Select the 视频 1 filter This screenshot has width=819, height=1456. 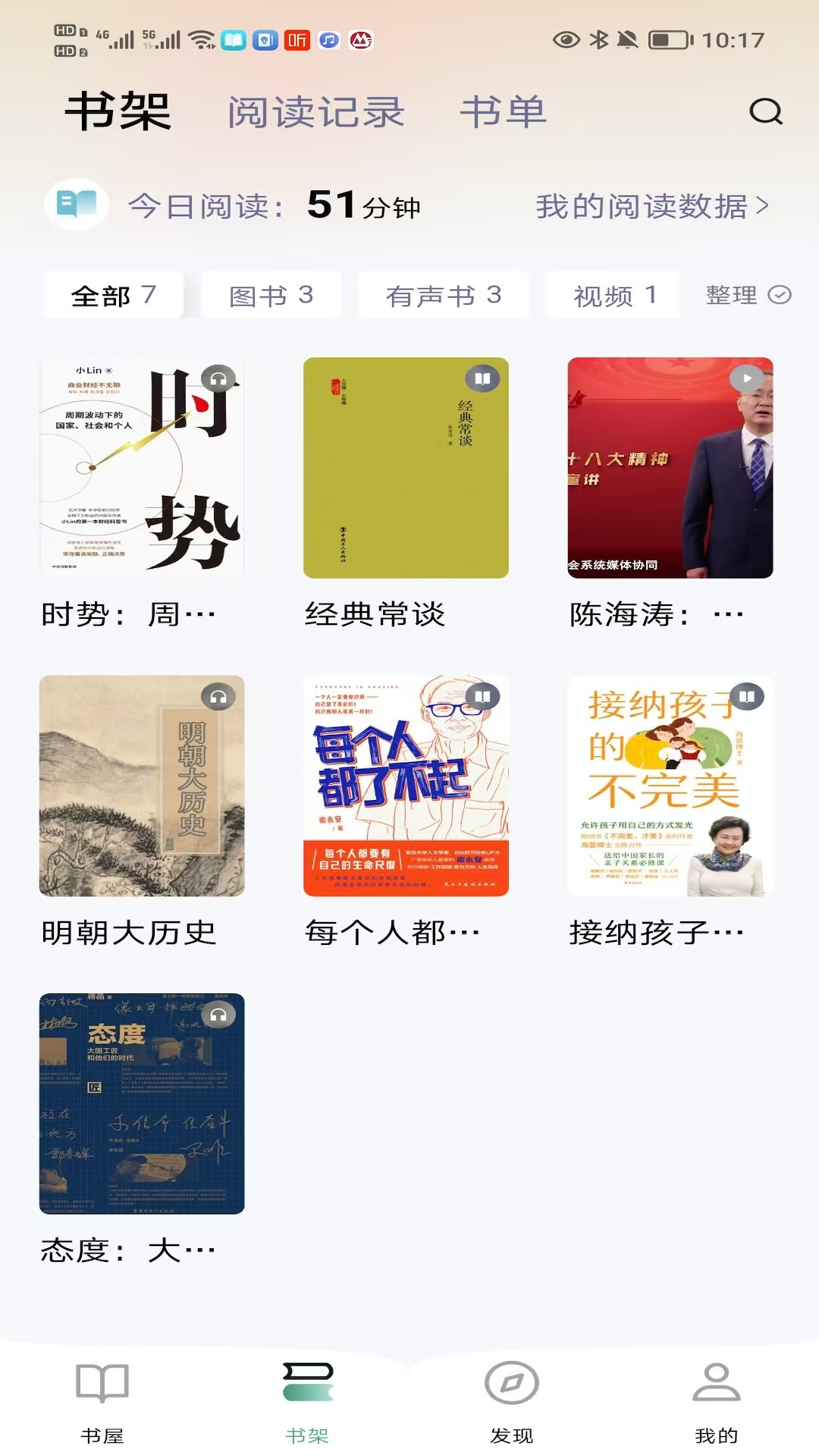click(x=612, y=295)
